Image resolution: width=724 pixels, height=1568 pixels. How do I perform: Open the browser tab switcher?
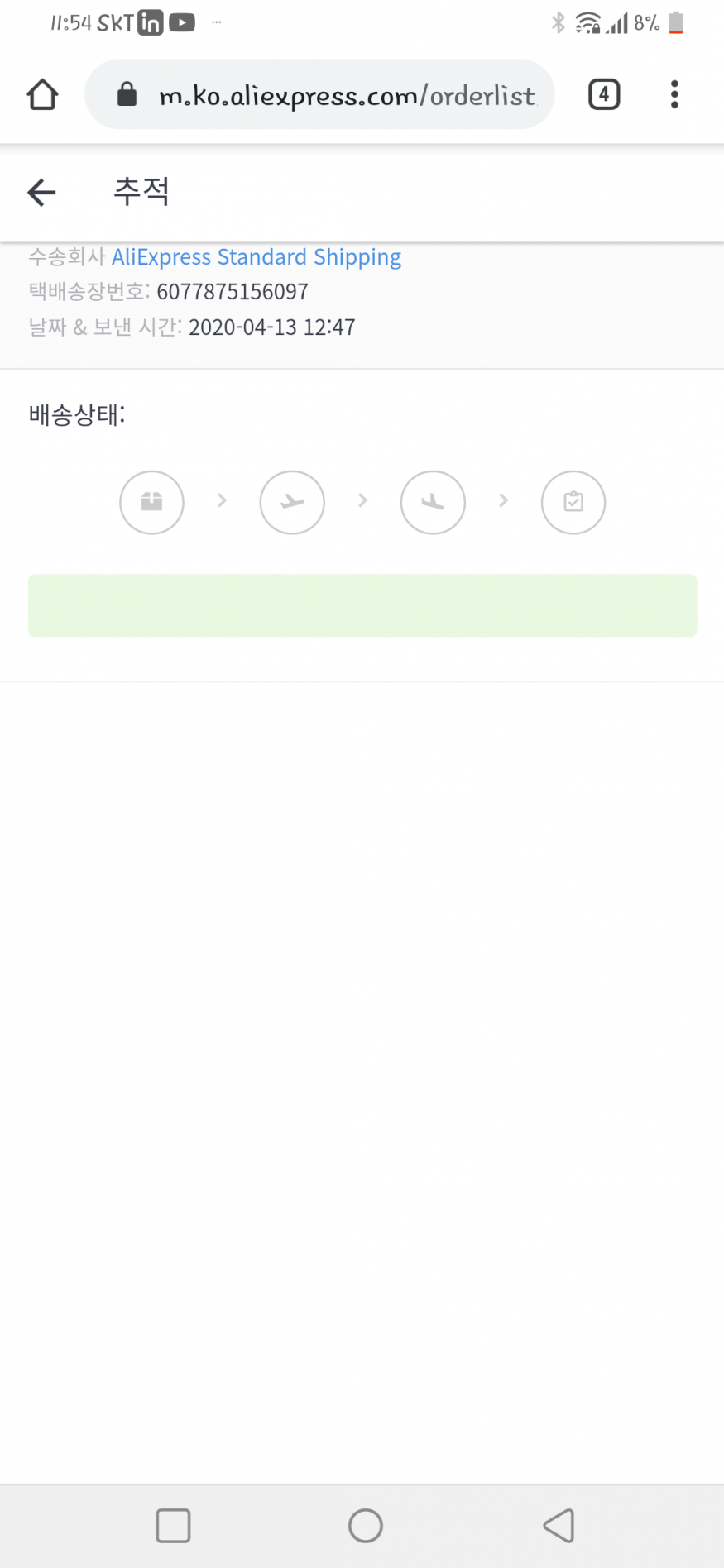[x=603, y=94]
